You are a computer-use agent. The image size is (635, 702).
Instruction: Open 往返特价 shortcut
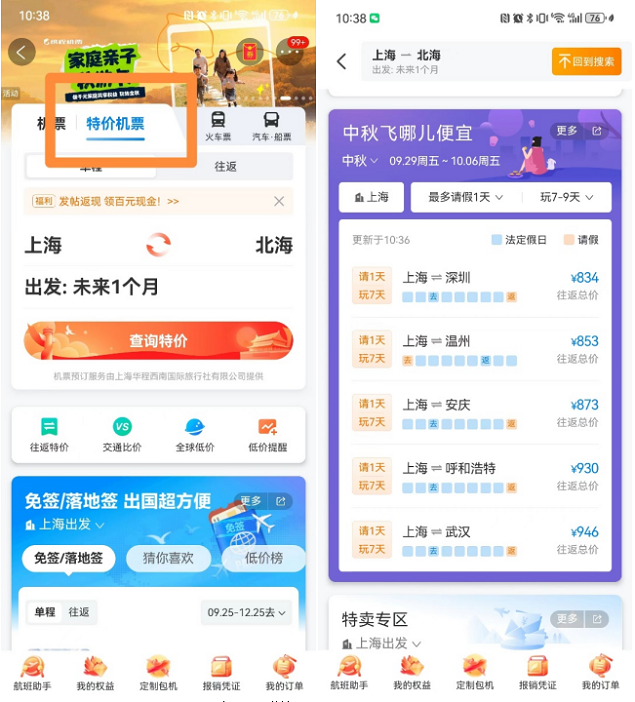pos(49,435)
